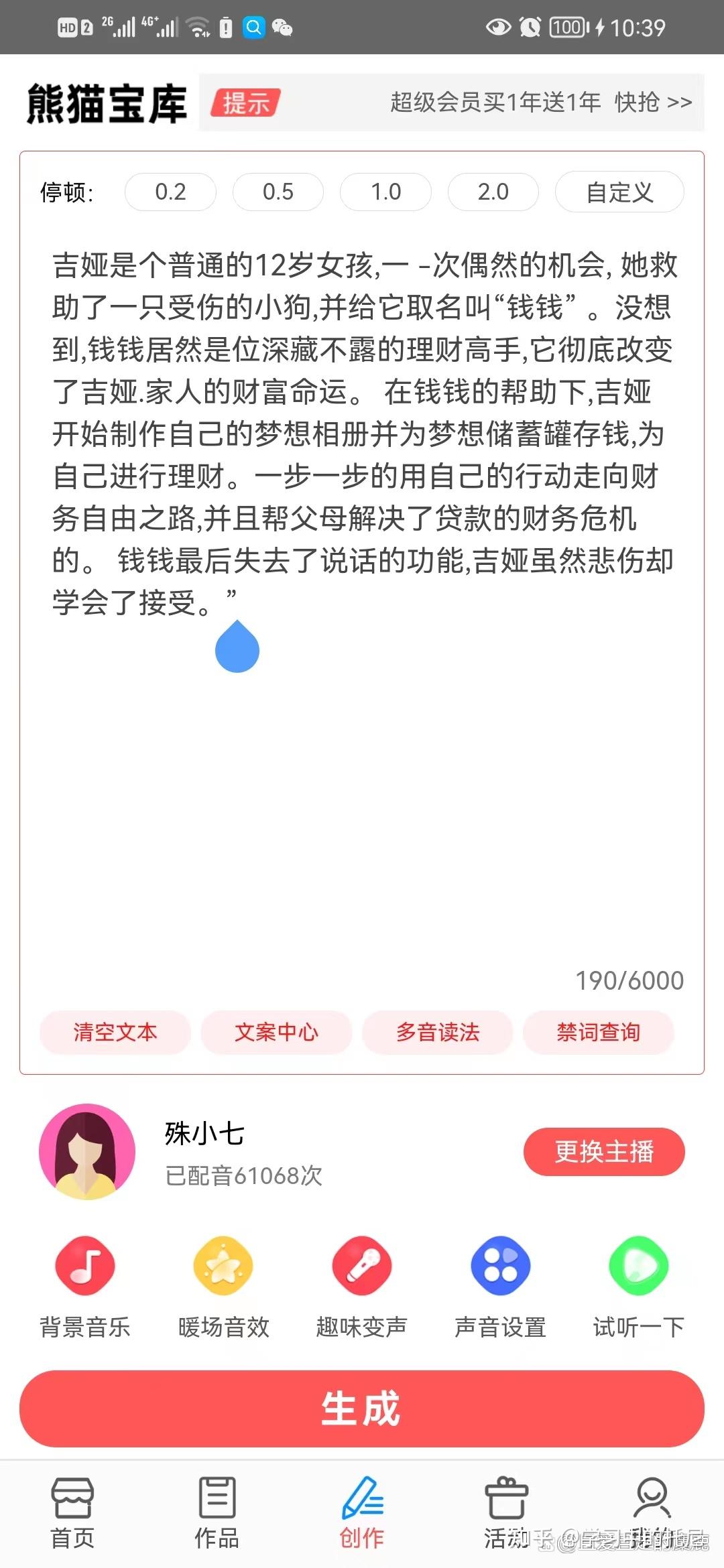
Task: Clear text with 清空文本
Action: [x=115, y=1032]
